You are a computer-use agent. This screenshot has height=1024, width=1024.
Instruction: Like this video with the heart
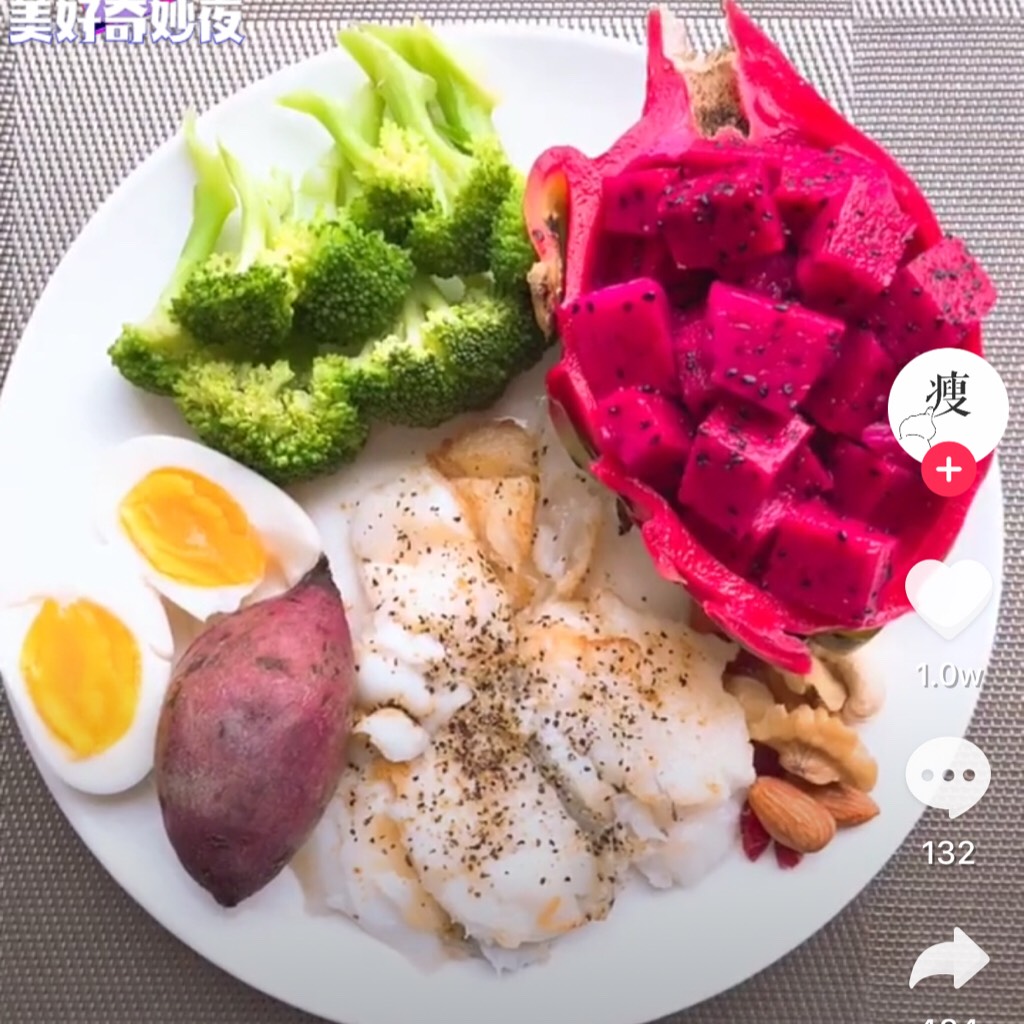pos(948,596)
